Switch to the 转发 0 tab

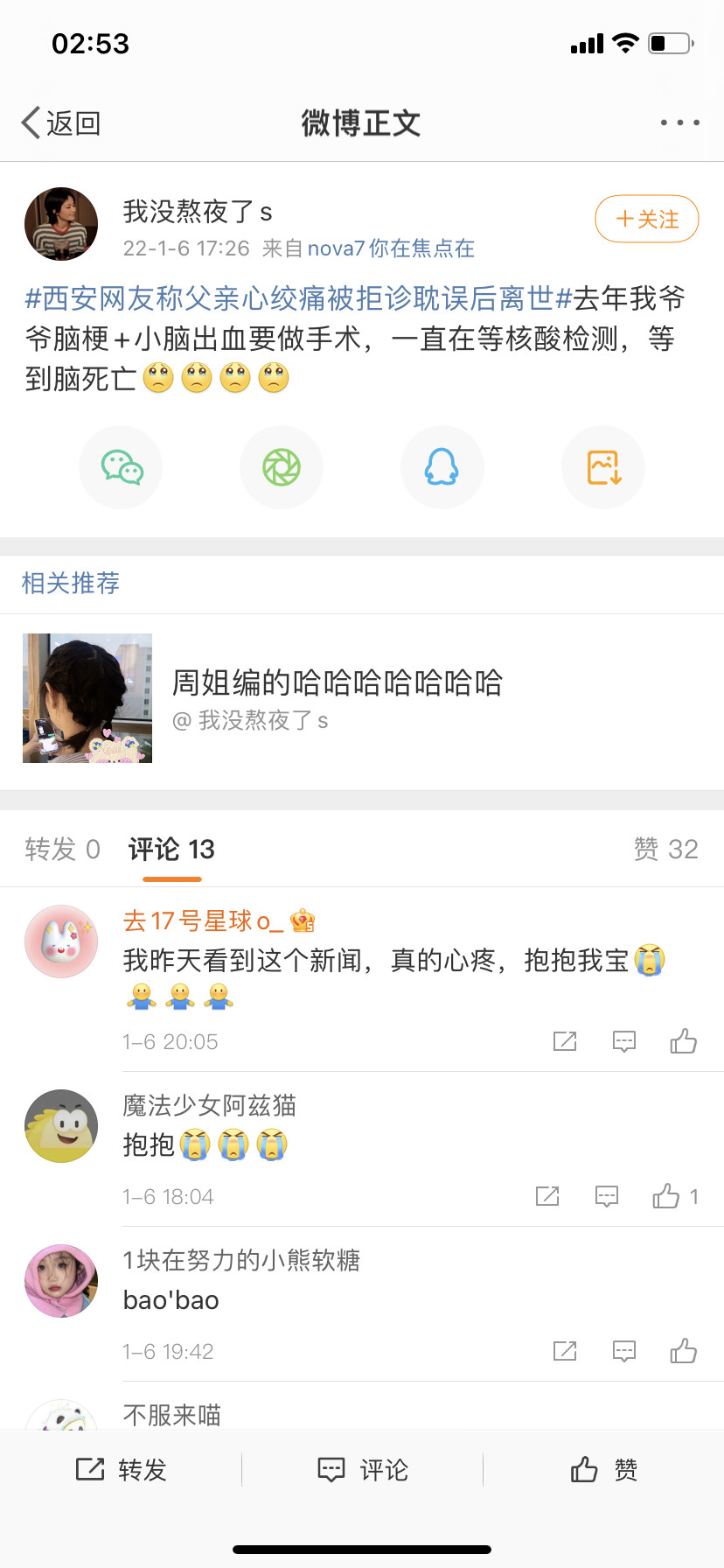[x=62, y=849]
